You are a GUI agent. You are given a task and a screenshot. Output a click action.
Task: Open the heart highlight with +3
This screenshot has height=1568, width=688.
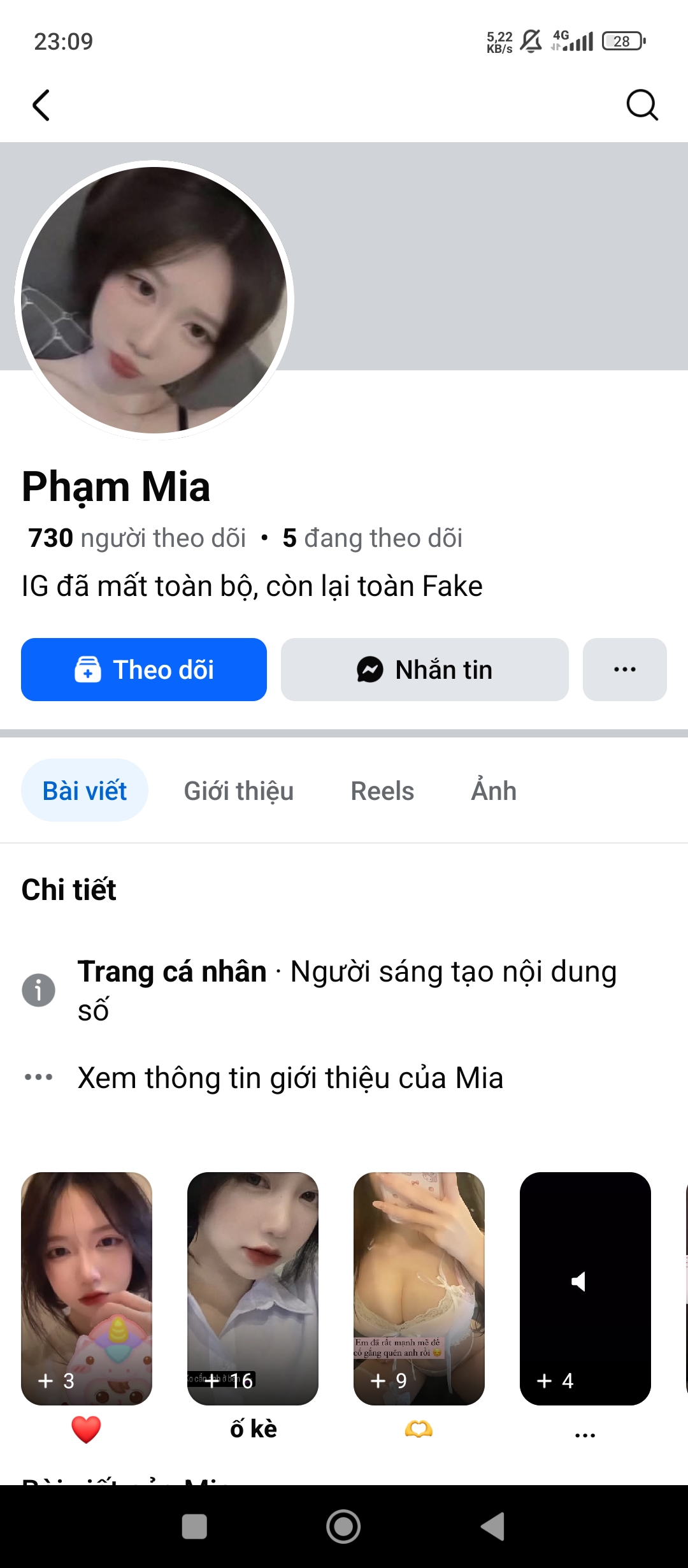click(x=87, y=1288)
